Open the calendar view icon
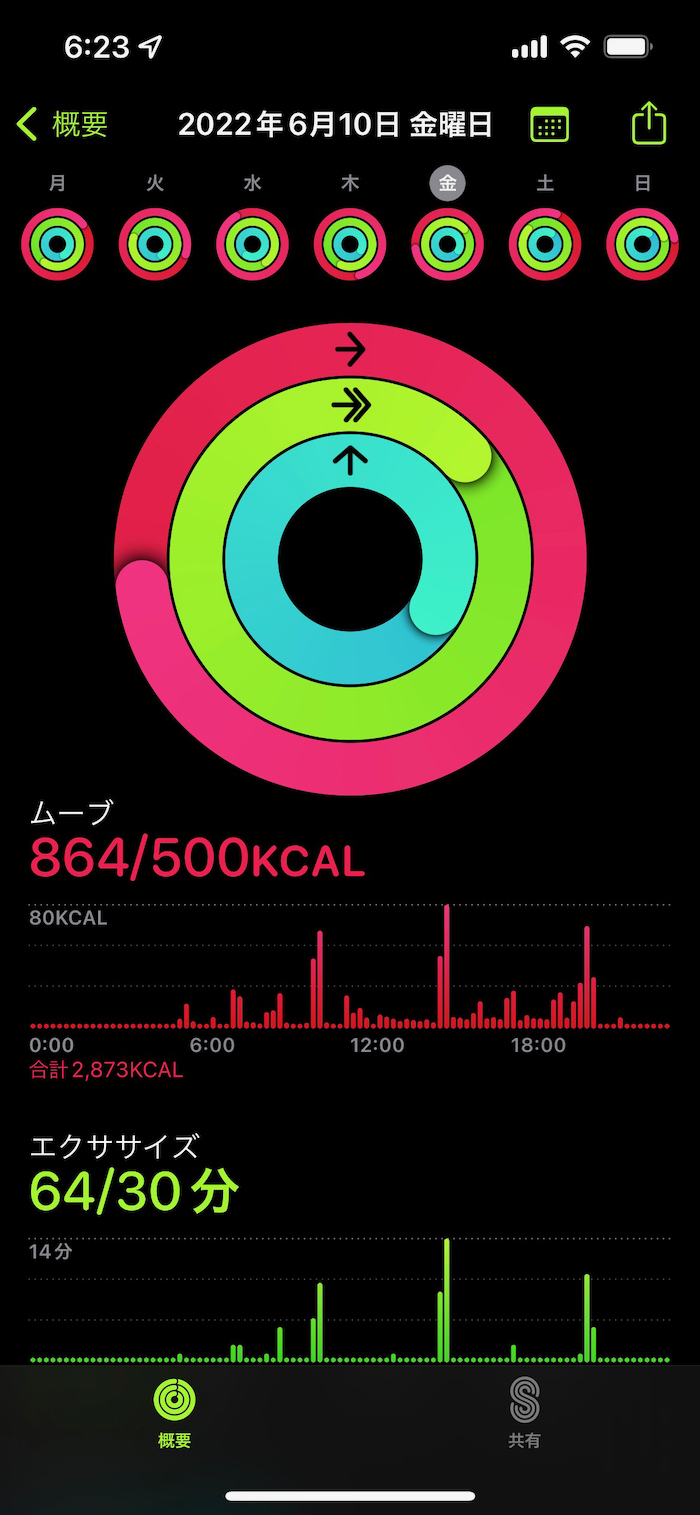 coord(549,125)
